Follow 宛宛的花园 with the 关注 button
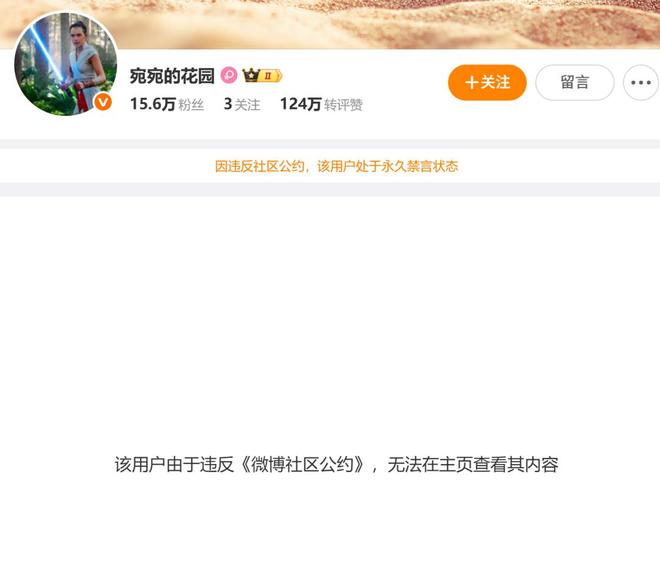The image size is (660, 587). [487, 83]
